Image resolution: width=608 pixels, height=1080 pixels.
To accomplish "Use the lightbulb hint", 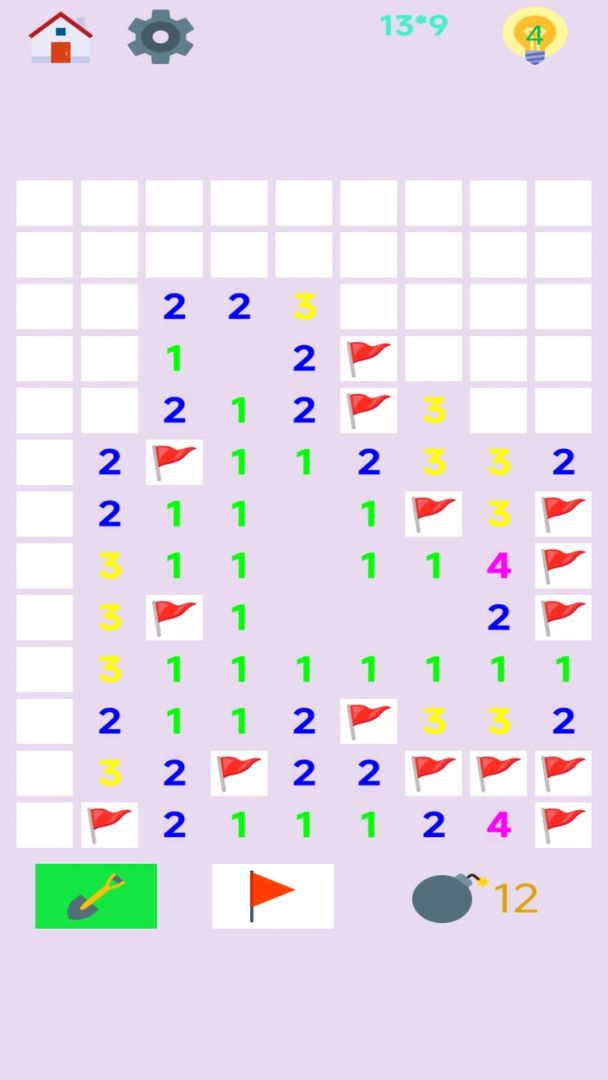I will 534,37.
